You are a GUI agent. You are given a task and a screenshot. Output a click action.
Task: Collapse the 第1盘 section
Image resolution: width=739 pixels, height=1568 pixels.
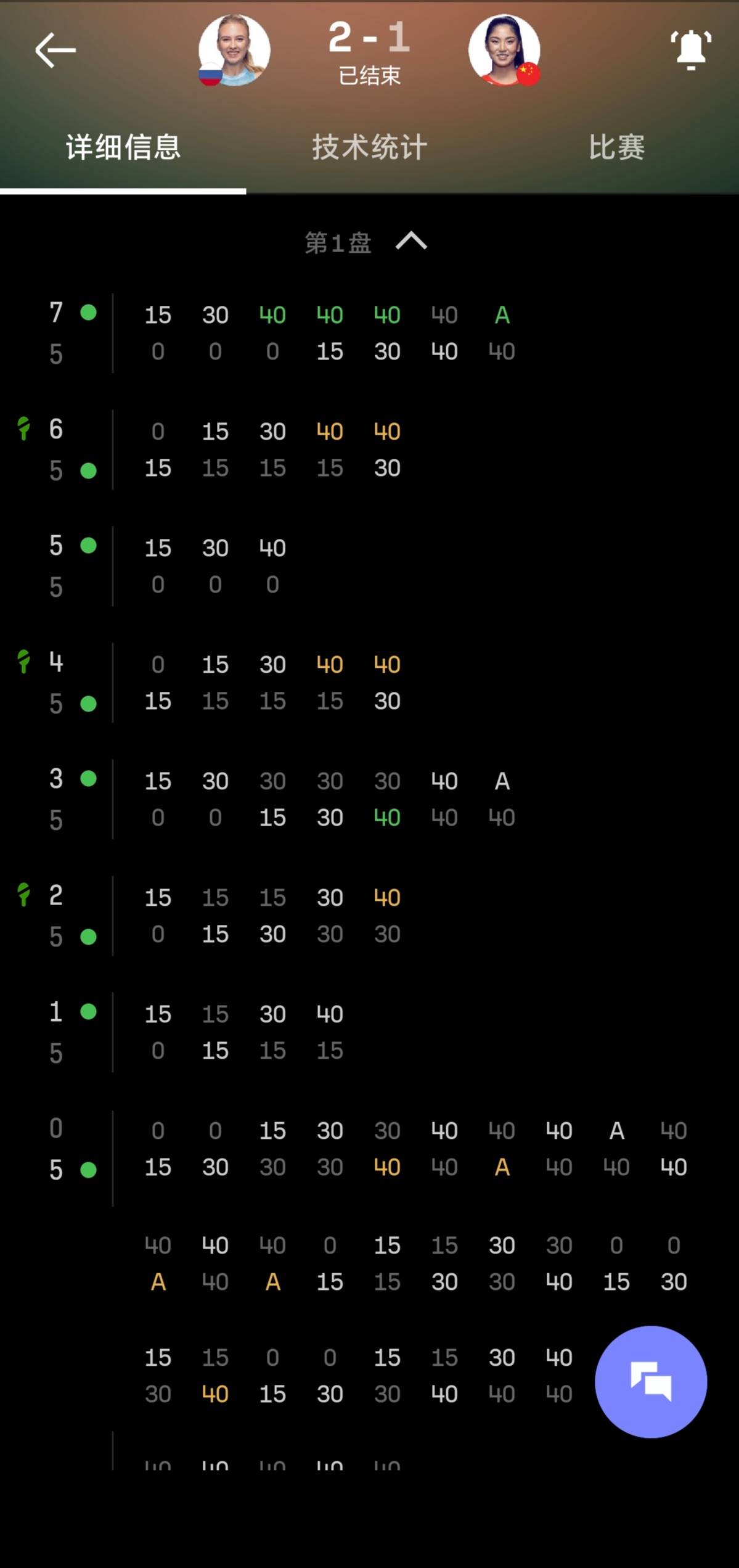pyautogui.click(x=411, y=241)
